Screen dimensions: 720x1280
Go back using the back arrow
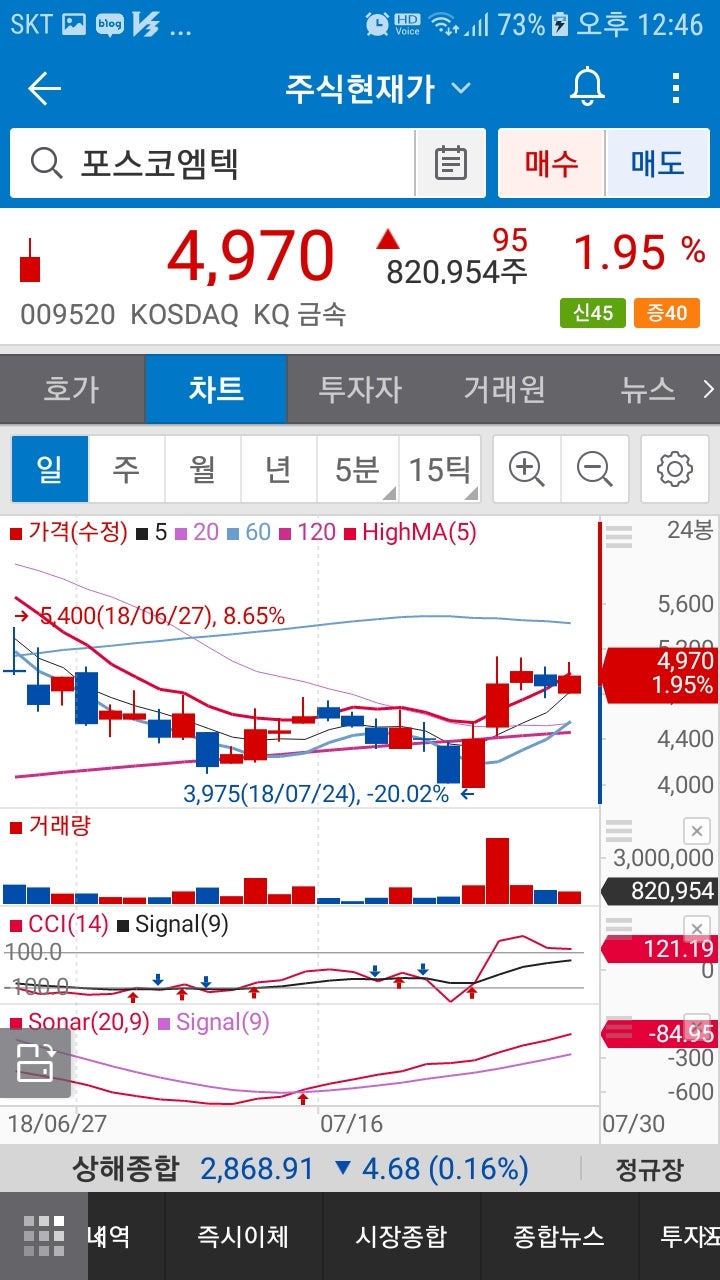pos(42,88)
